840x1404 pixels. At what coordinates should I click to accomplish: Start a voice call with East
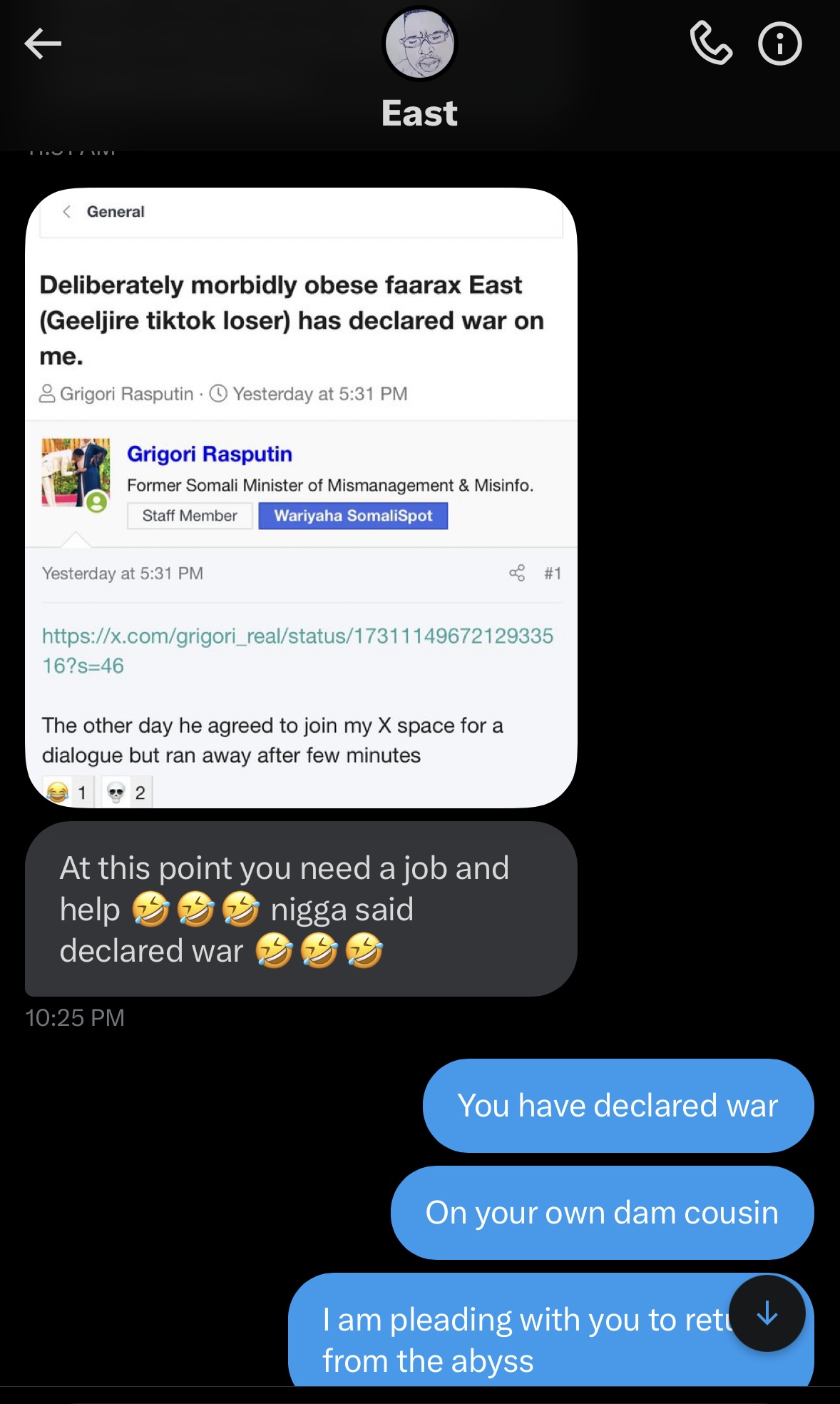point(711,44)
